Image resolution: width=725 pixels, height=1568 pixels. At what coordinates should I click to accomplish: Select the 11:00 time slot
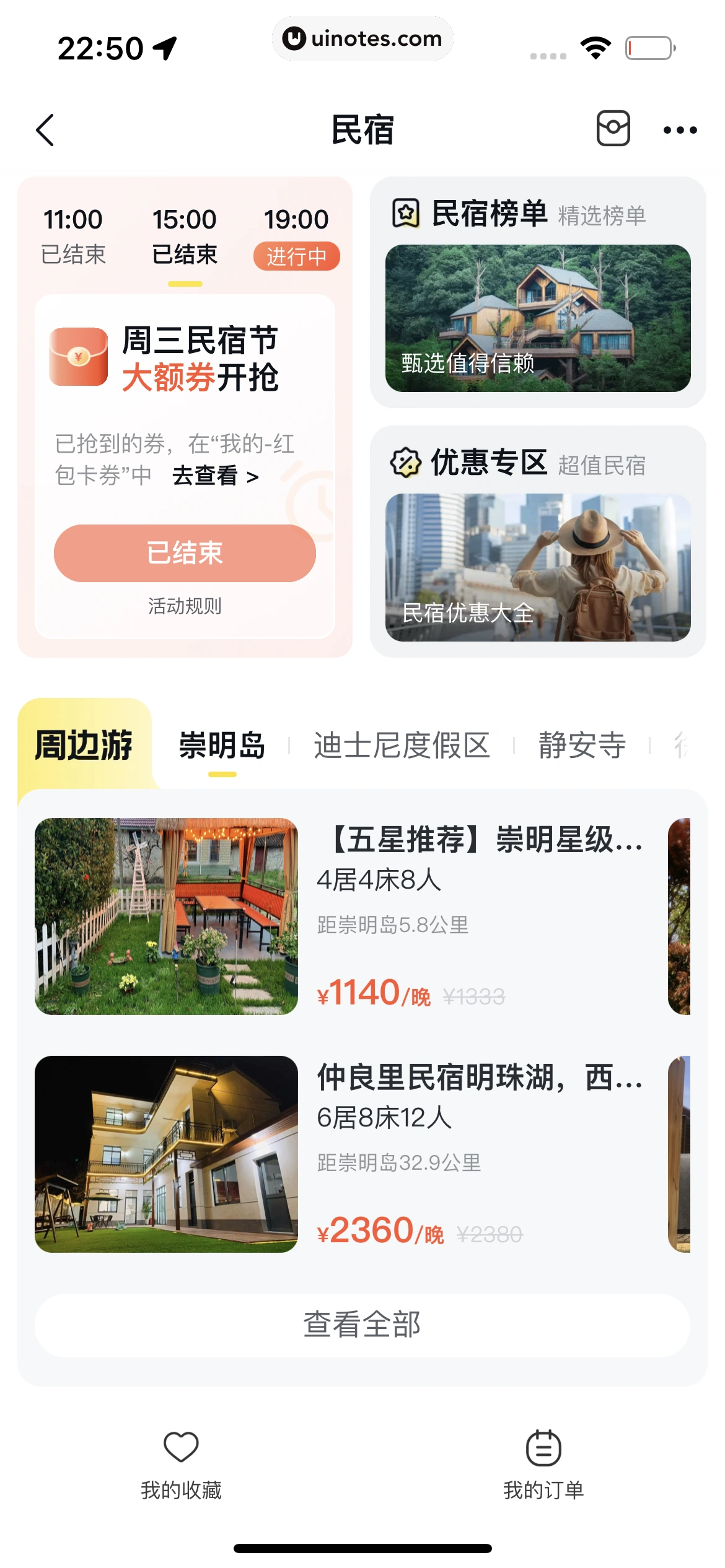[73, 236]
